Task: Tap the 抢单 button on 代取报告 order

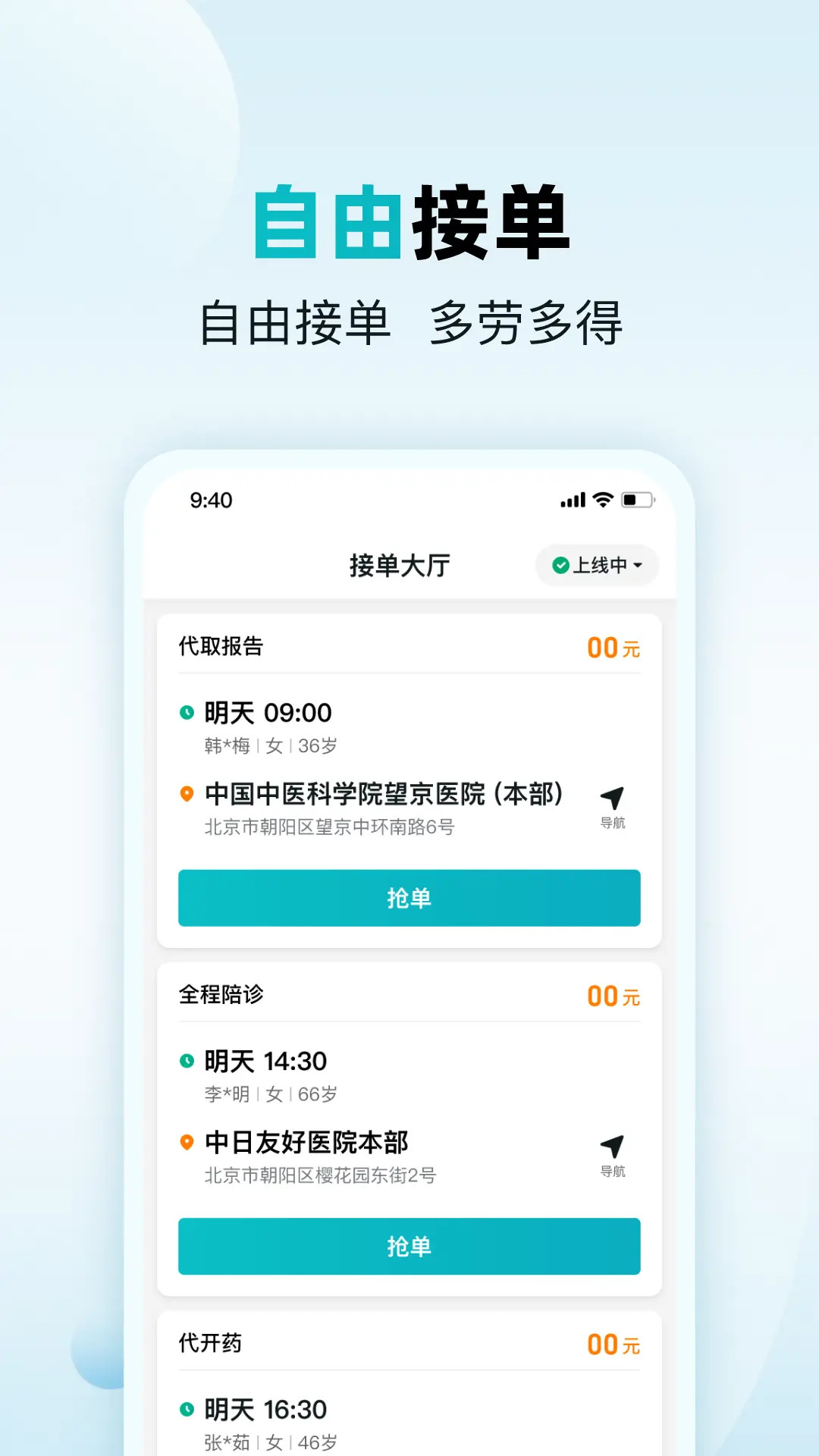Action: click(409, 898)
